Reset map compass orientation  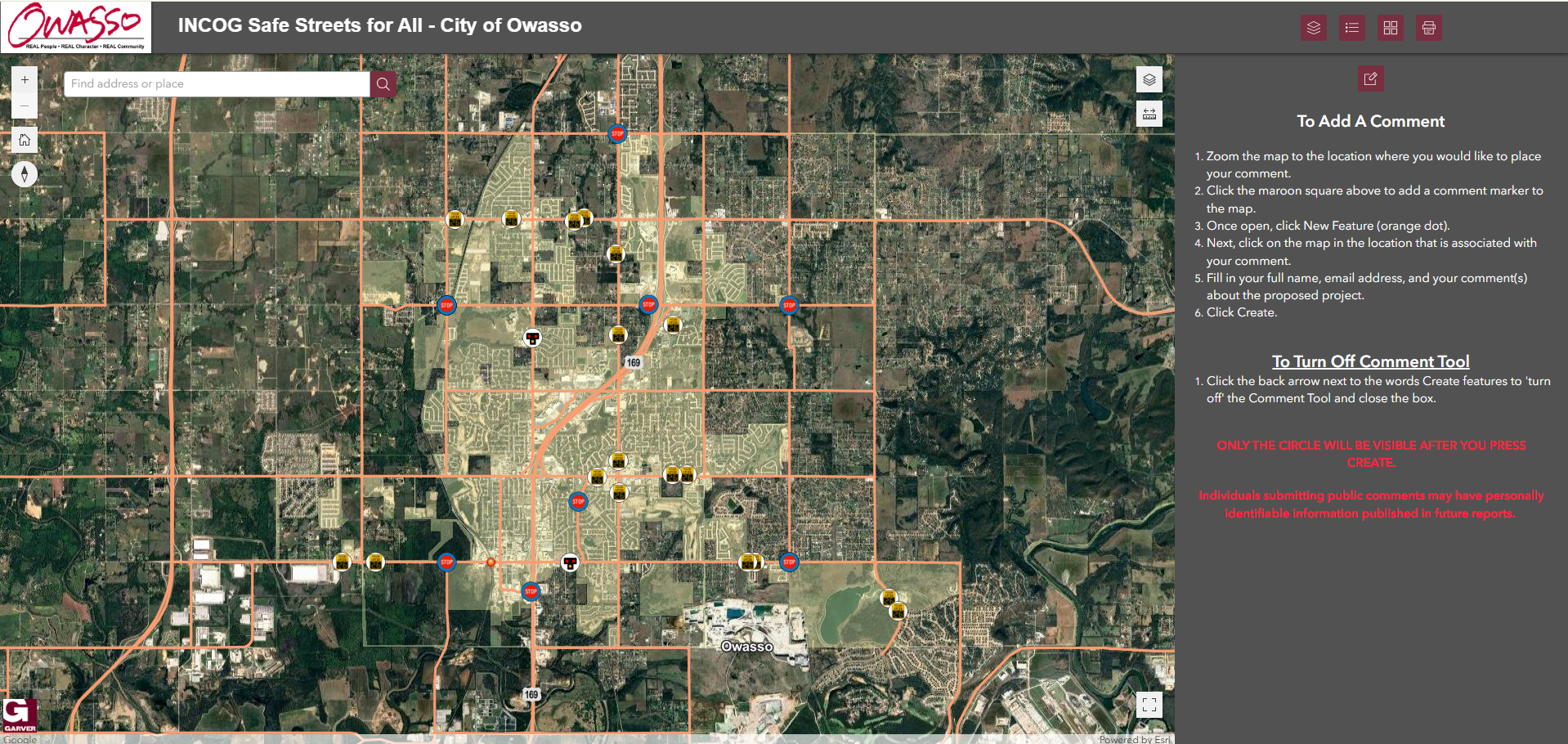tap(25, 174)
